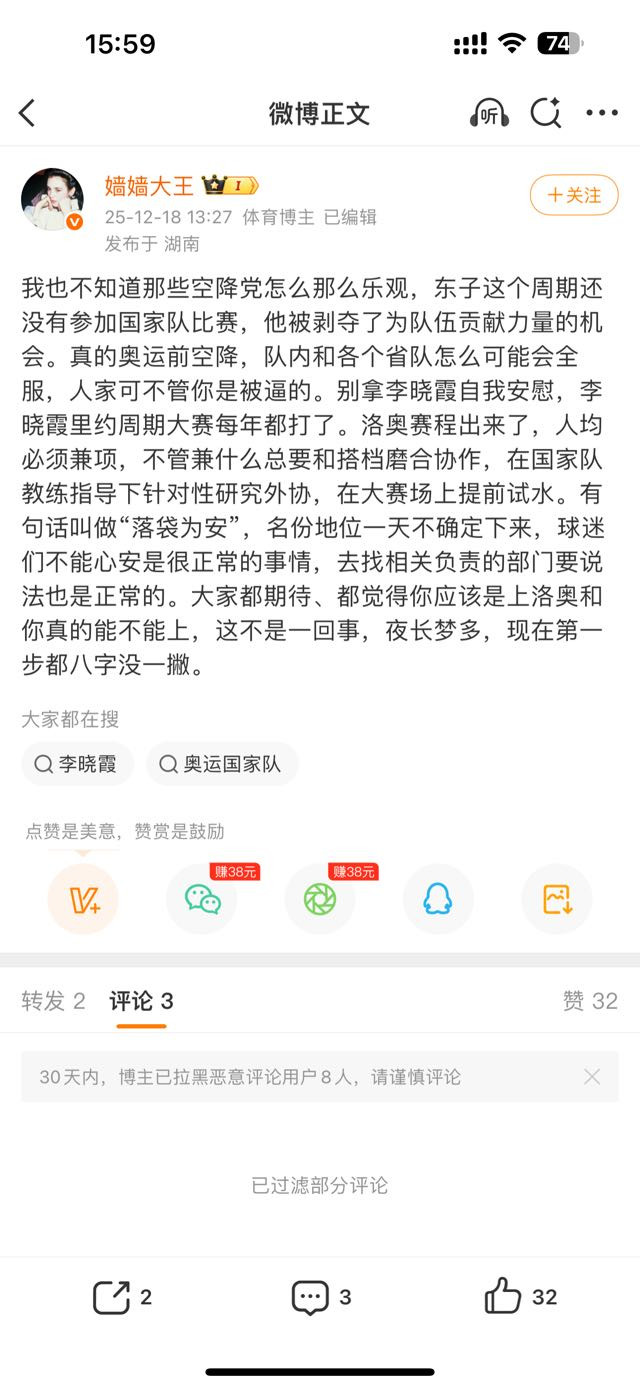Viewport: 640px width, 1388px height.
Task: Share the post to WeChat Moments
Action: (320, 899)
